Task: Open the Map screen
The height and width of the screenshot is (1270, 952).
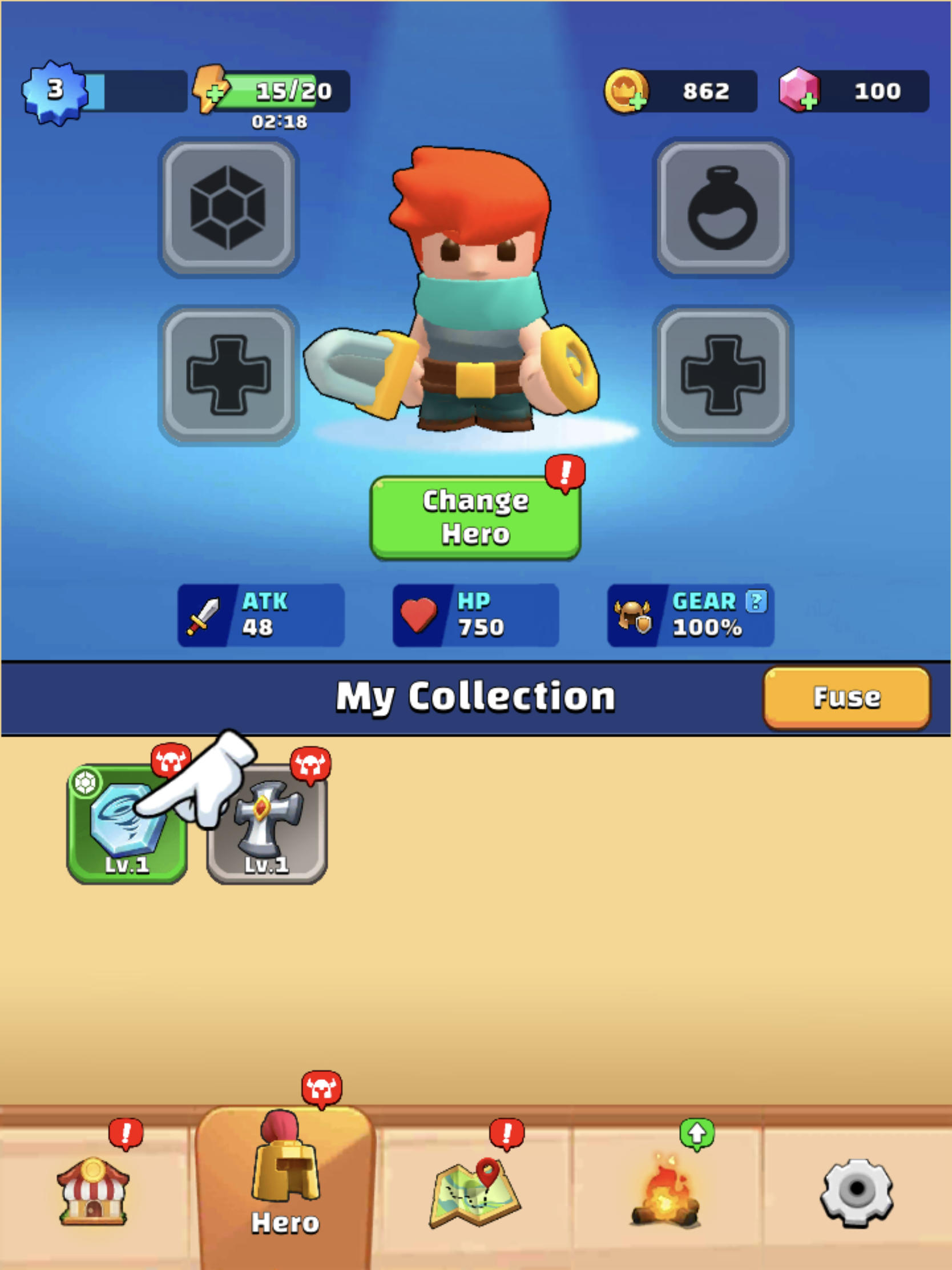Action: click(477, 1183)
